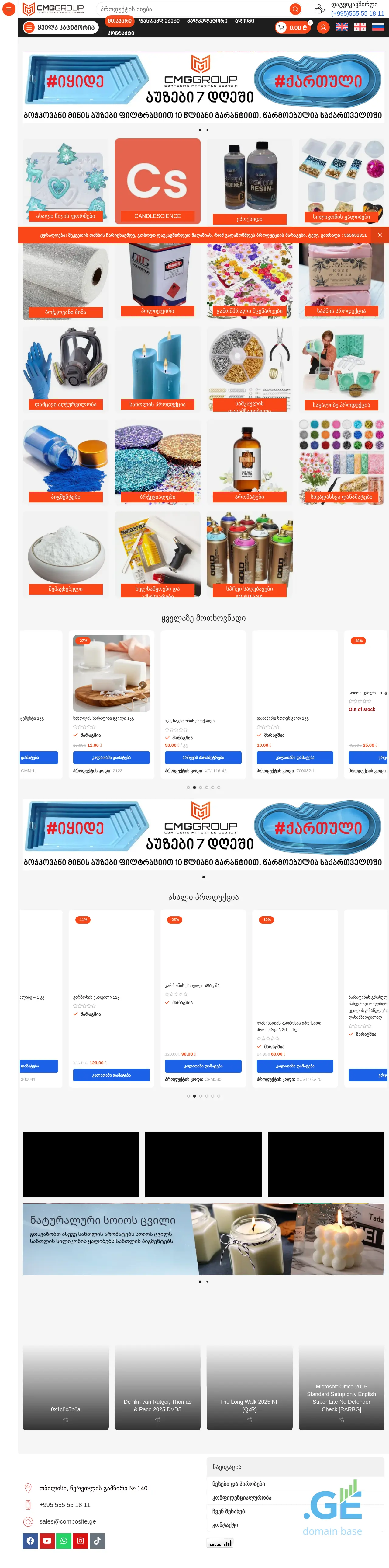
Task: Open the ყველა კატეგორია categories menu
Action: point(60,27)
